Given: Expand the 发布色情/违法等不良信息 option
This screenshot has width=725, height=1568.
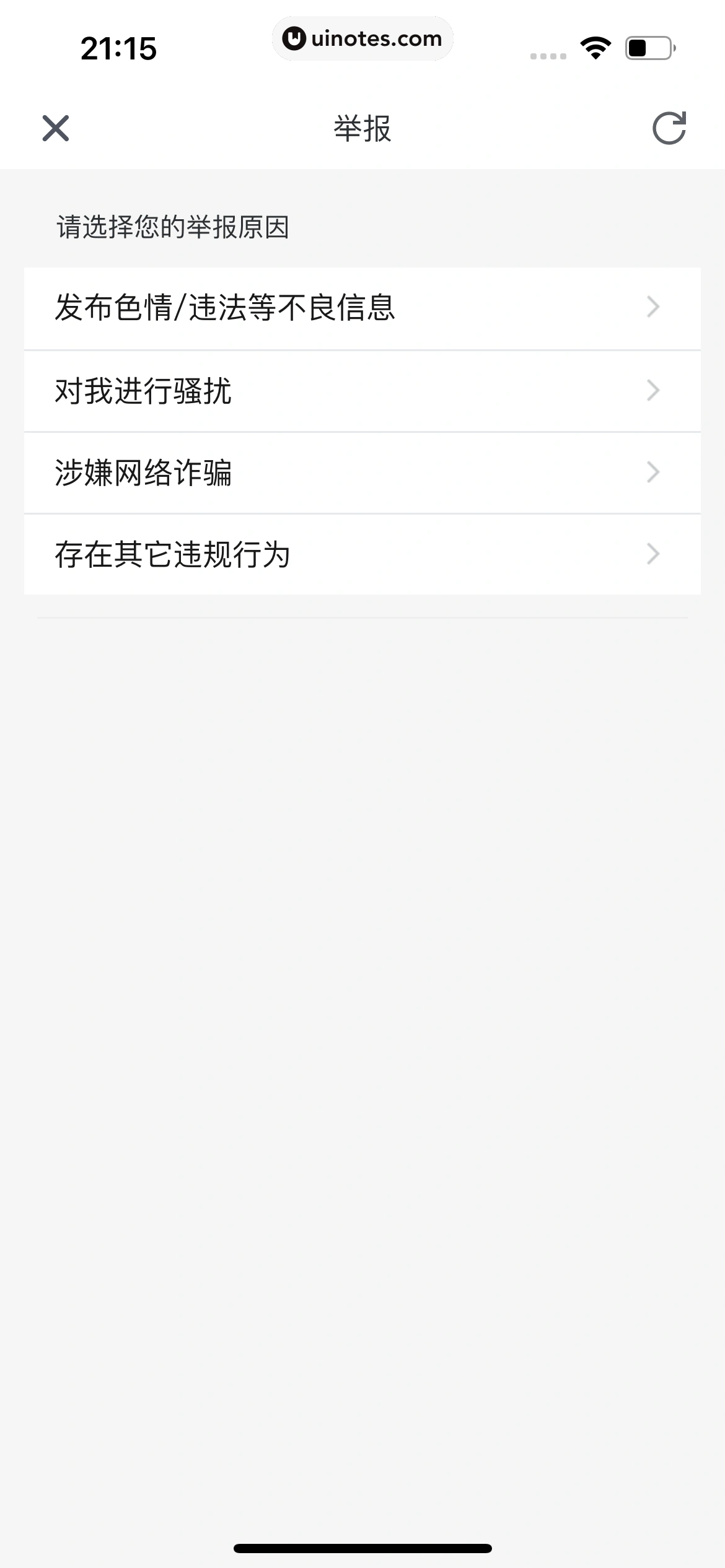Looking at the screenshot, I should [652, 308].
